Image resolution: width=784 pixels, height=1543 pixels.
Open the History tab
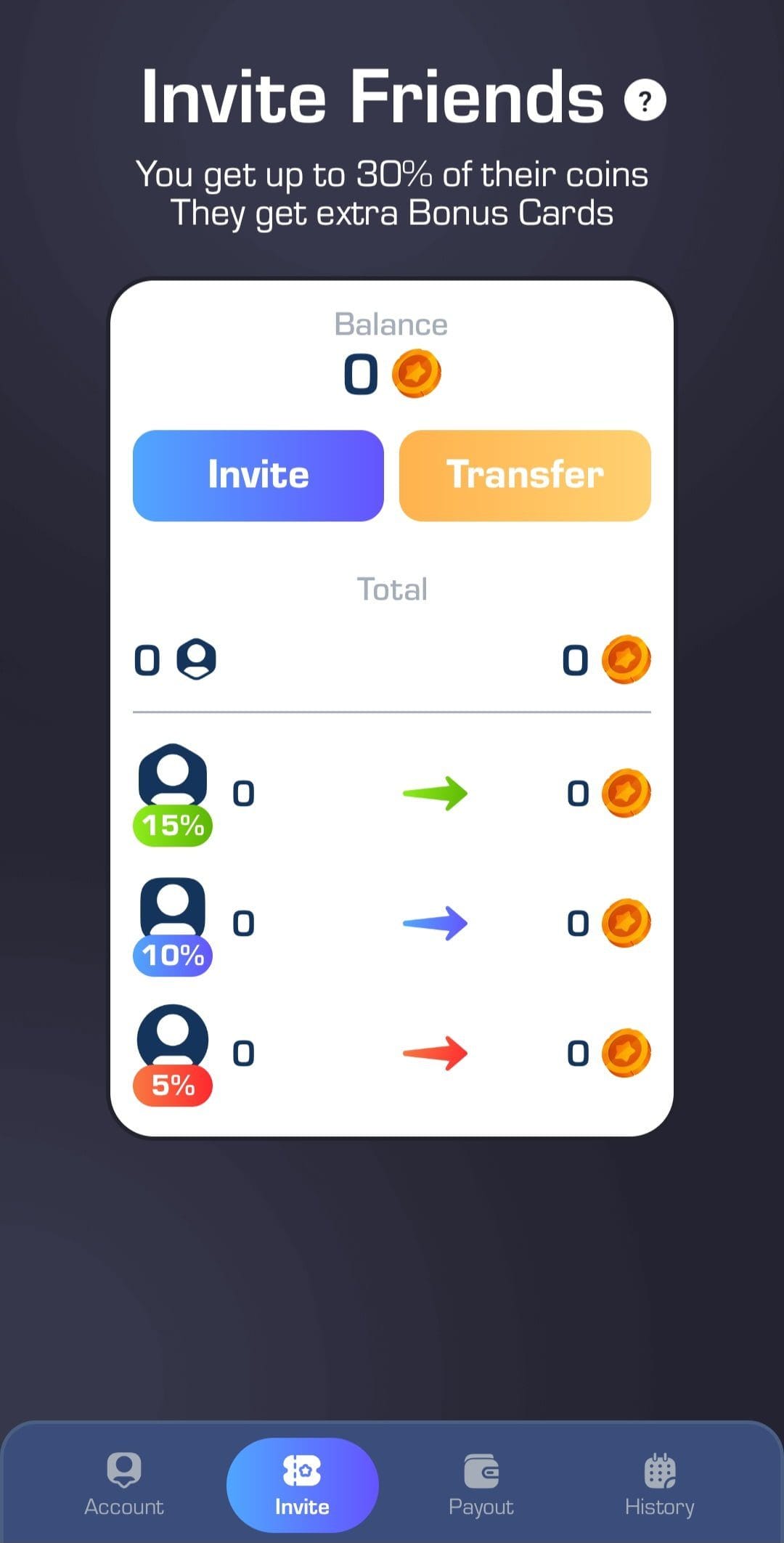tap(659, 1485)
